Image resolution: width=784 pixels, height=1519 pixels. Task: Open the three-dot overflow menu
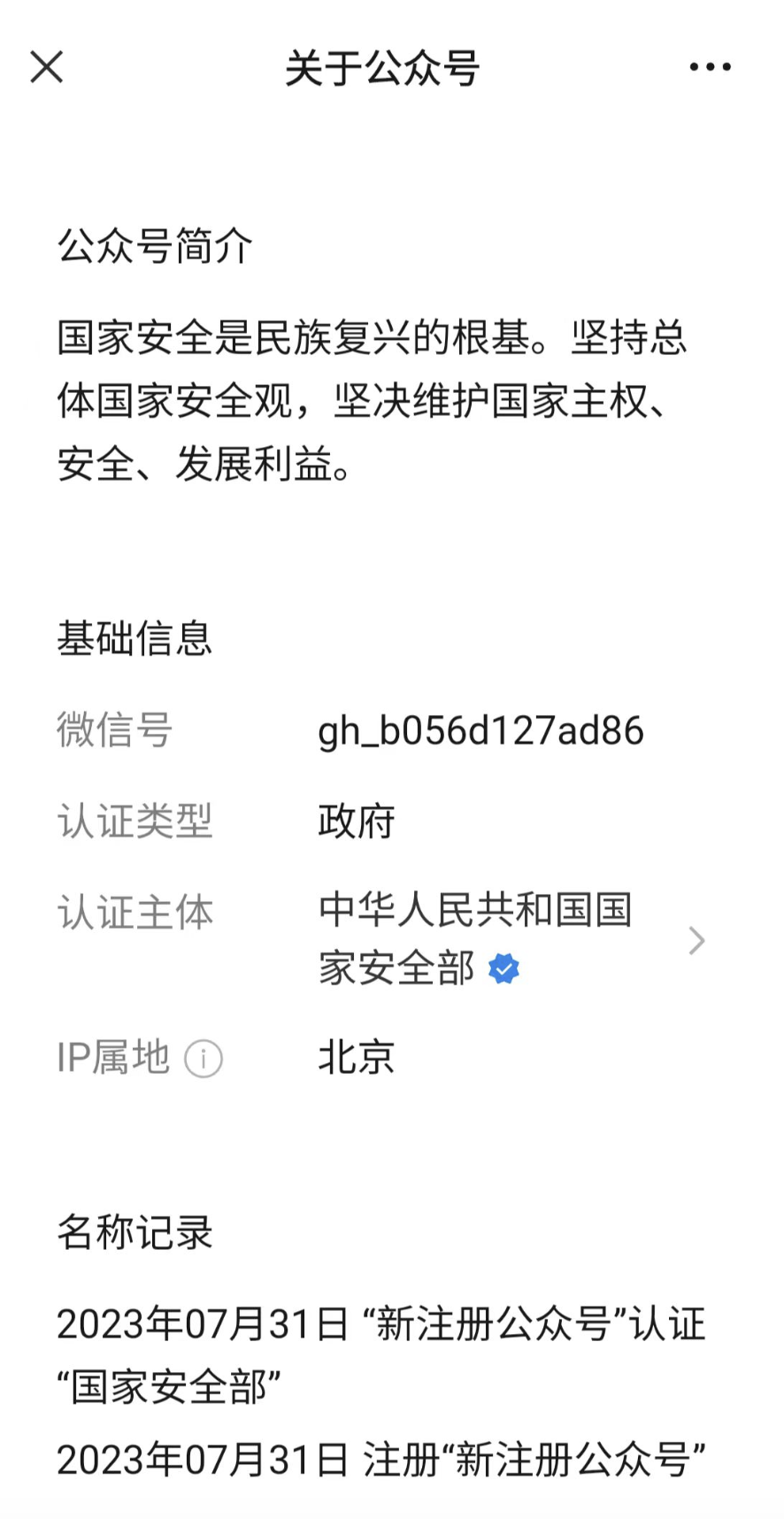710,67
